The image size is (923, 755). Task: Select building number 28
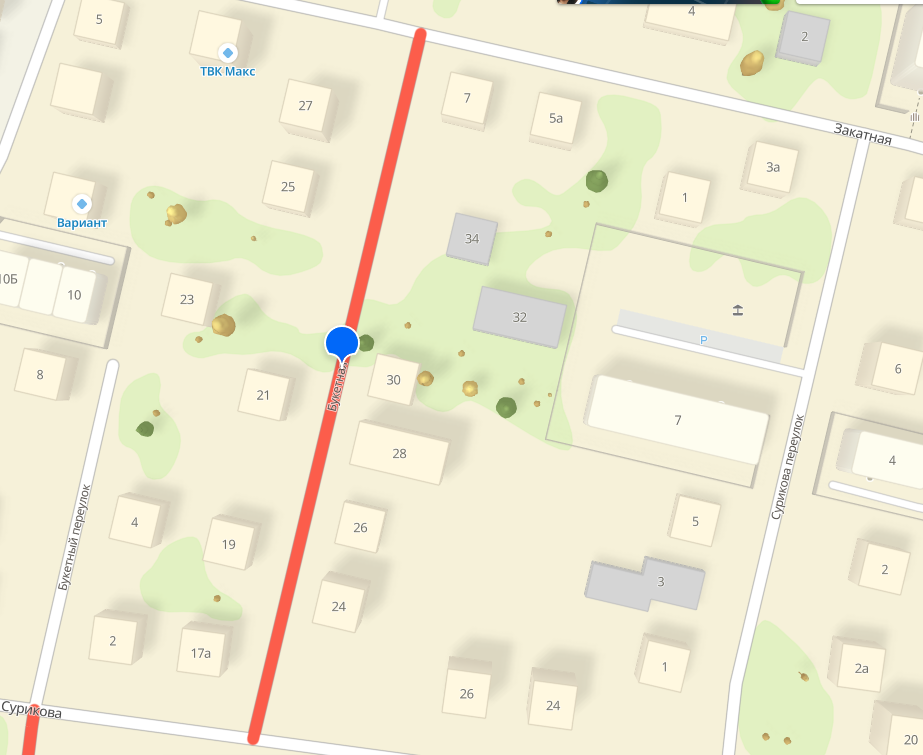pos(399,453)
